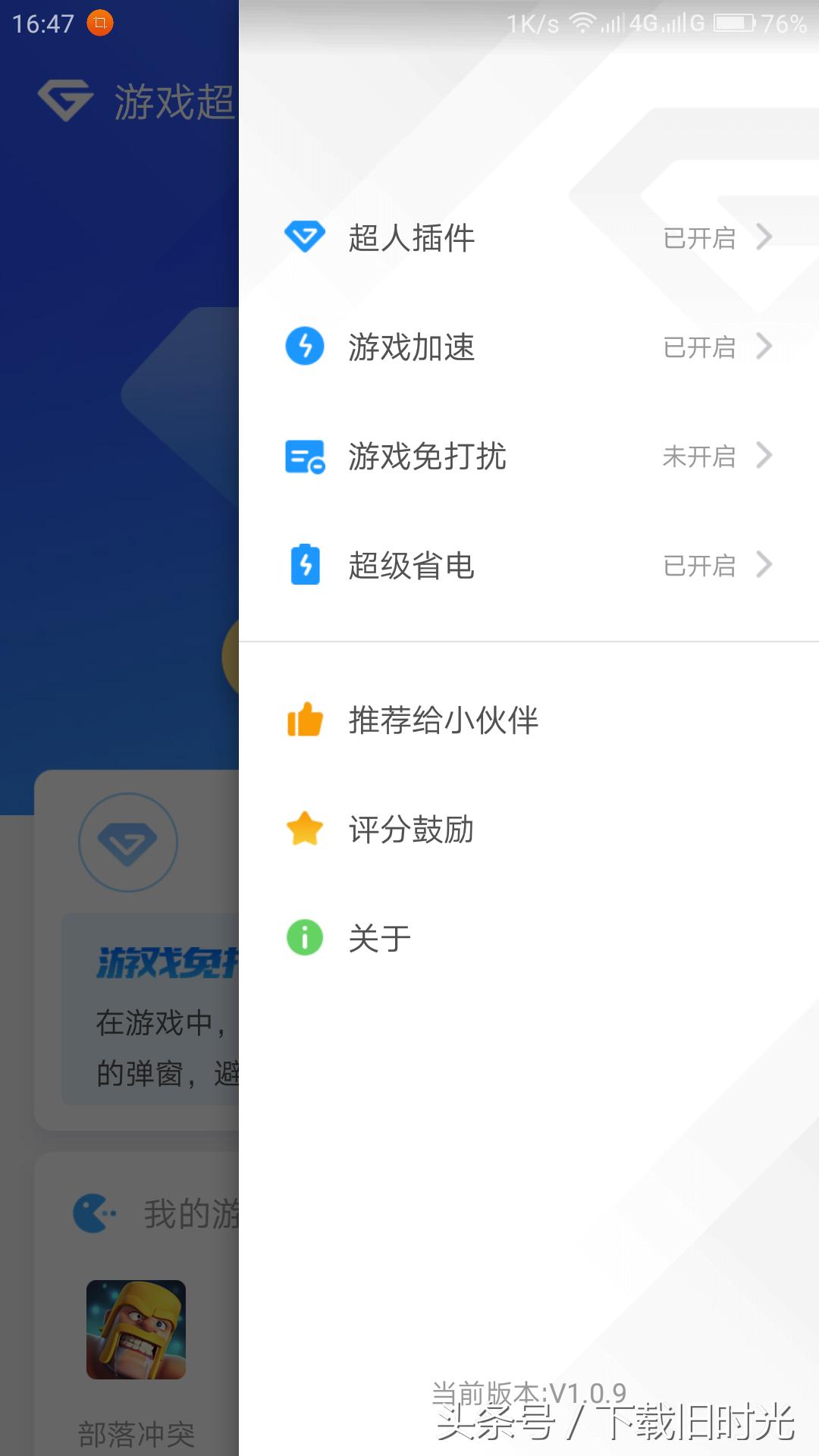Select 推荐给小伙伴 from the menu

444,721
